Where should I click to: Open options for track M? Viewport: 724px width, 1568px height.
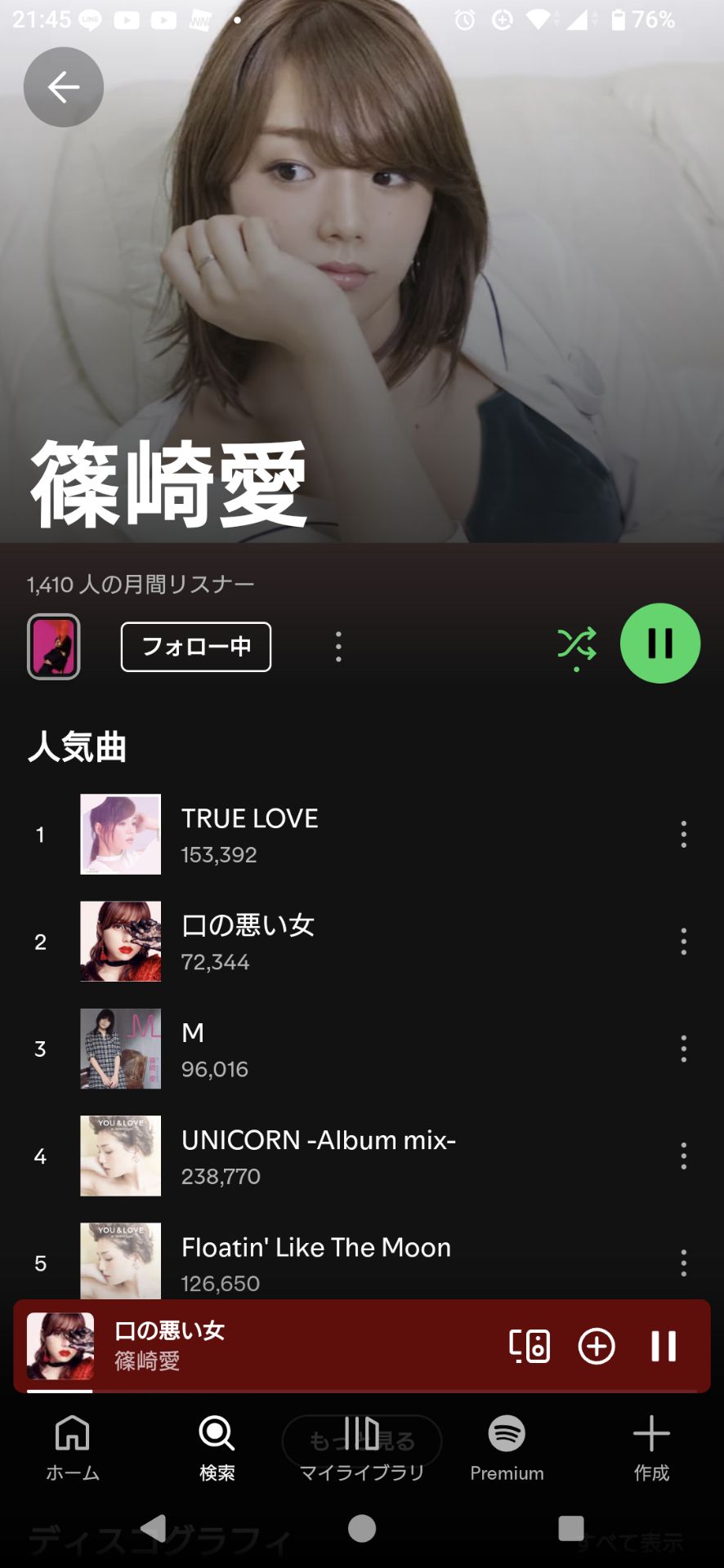click(x=684, y=1049)
